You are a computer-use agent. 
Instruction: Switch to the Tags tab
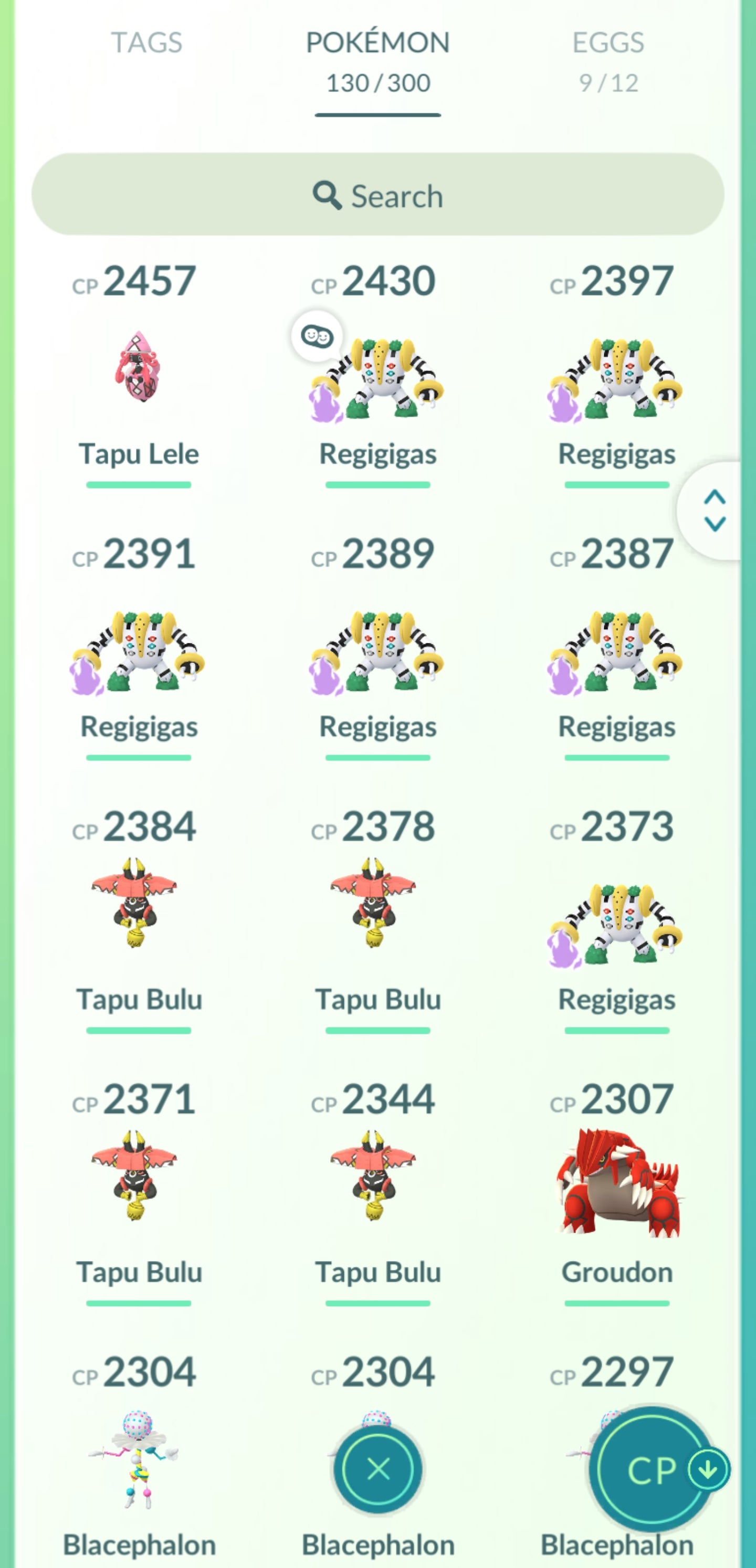(x=146, y=43)
